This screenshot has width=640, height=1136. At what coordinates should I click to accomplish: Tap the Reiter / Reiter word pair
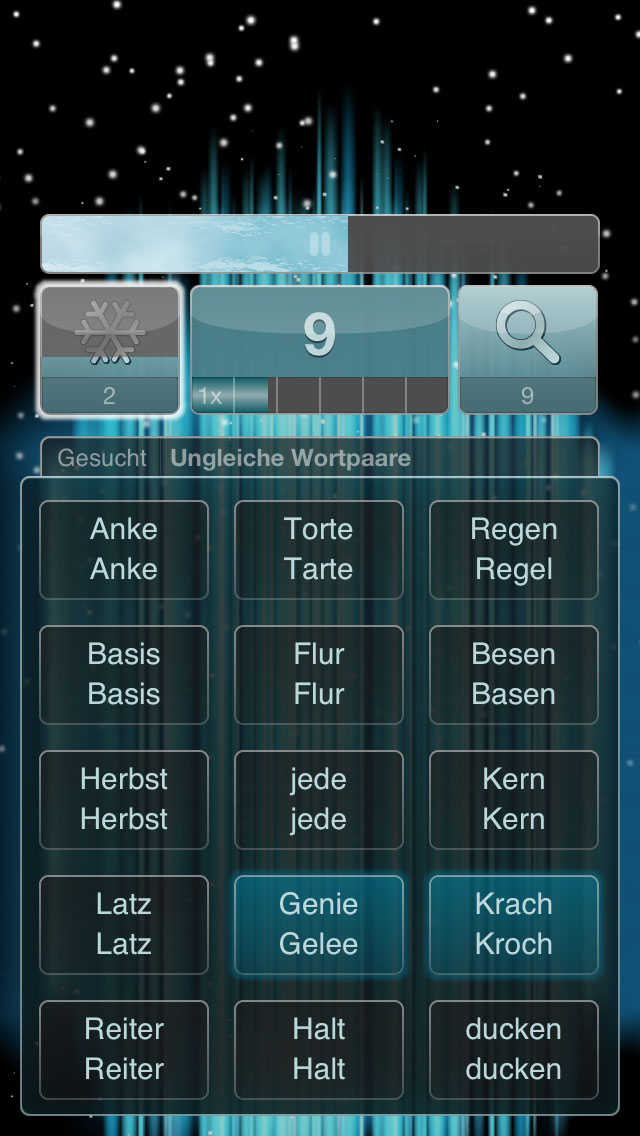tap(124, 1050)
